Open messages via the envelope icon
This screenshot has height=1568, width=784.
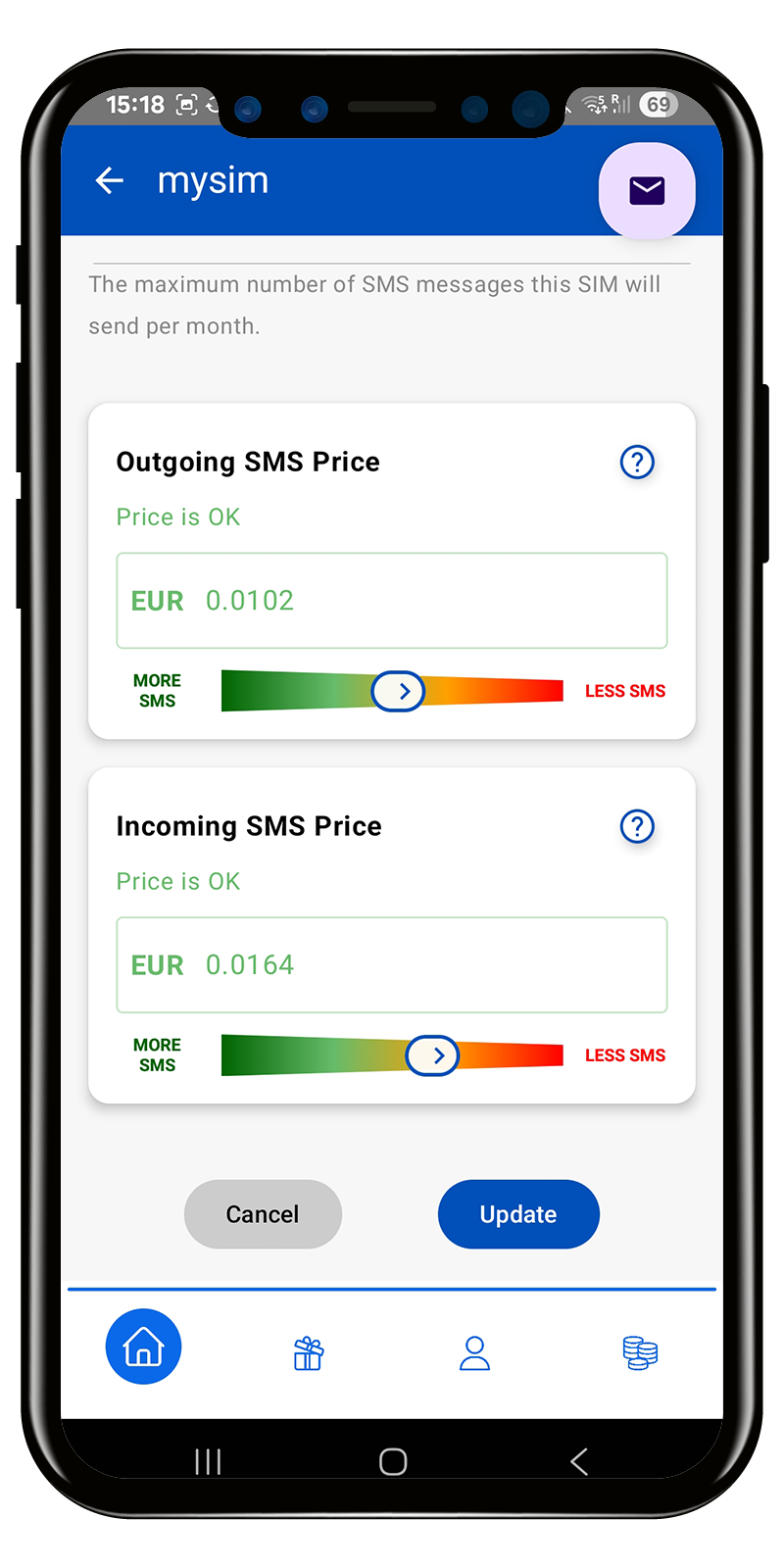(647, 190)
